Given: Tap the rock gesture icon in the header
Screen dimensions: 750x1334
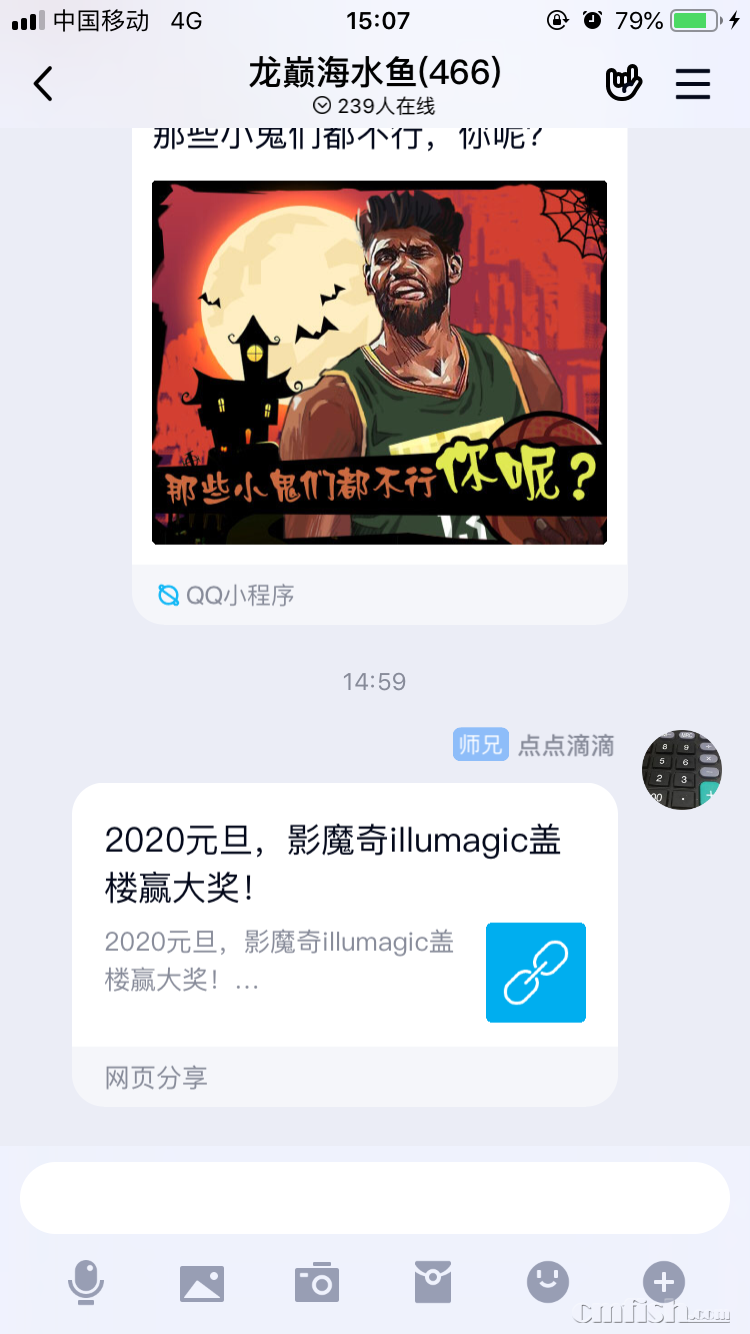Looking at the screenshot, I should [623, 84].
